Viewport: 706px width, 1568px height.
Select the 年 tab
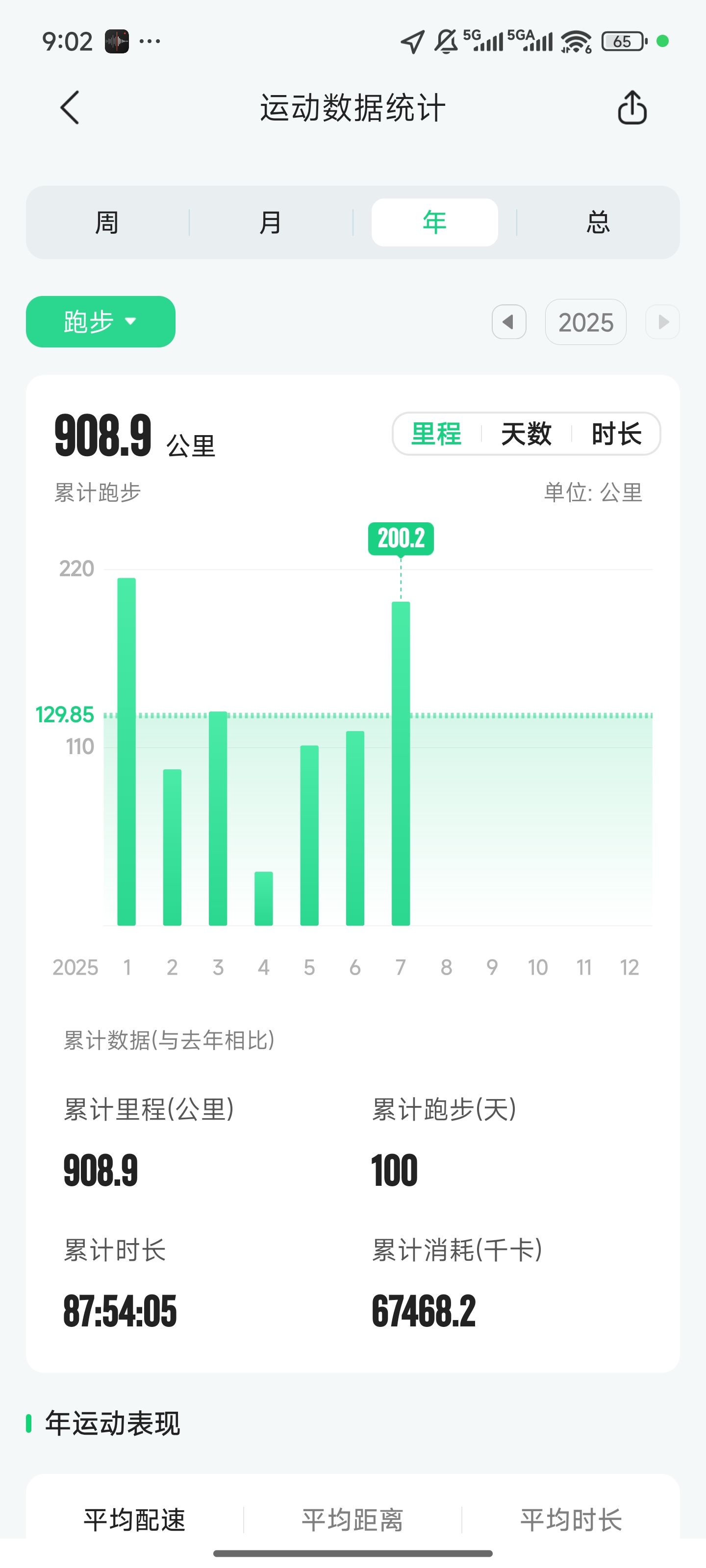(x=434, y=222)
